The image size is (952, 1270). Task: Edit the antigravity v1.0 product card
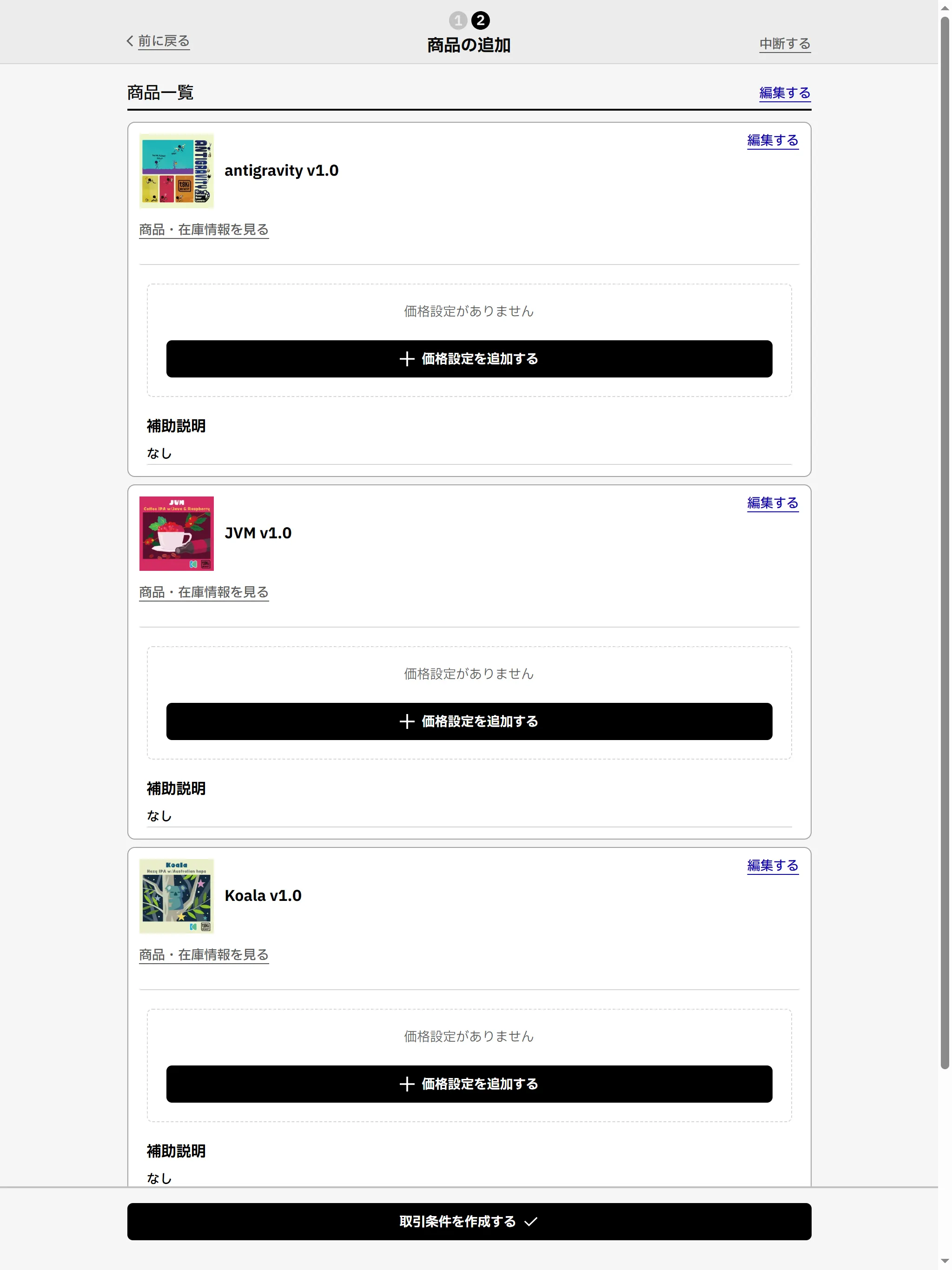772,141
